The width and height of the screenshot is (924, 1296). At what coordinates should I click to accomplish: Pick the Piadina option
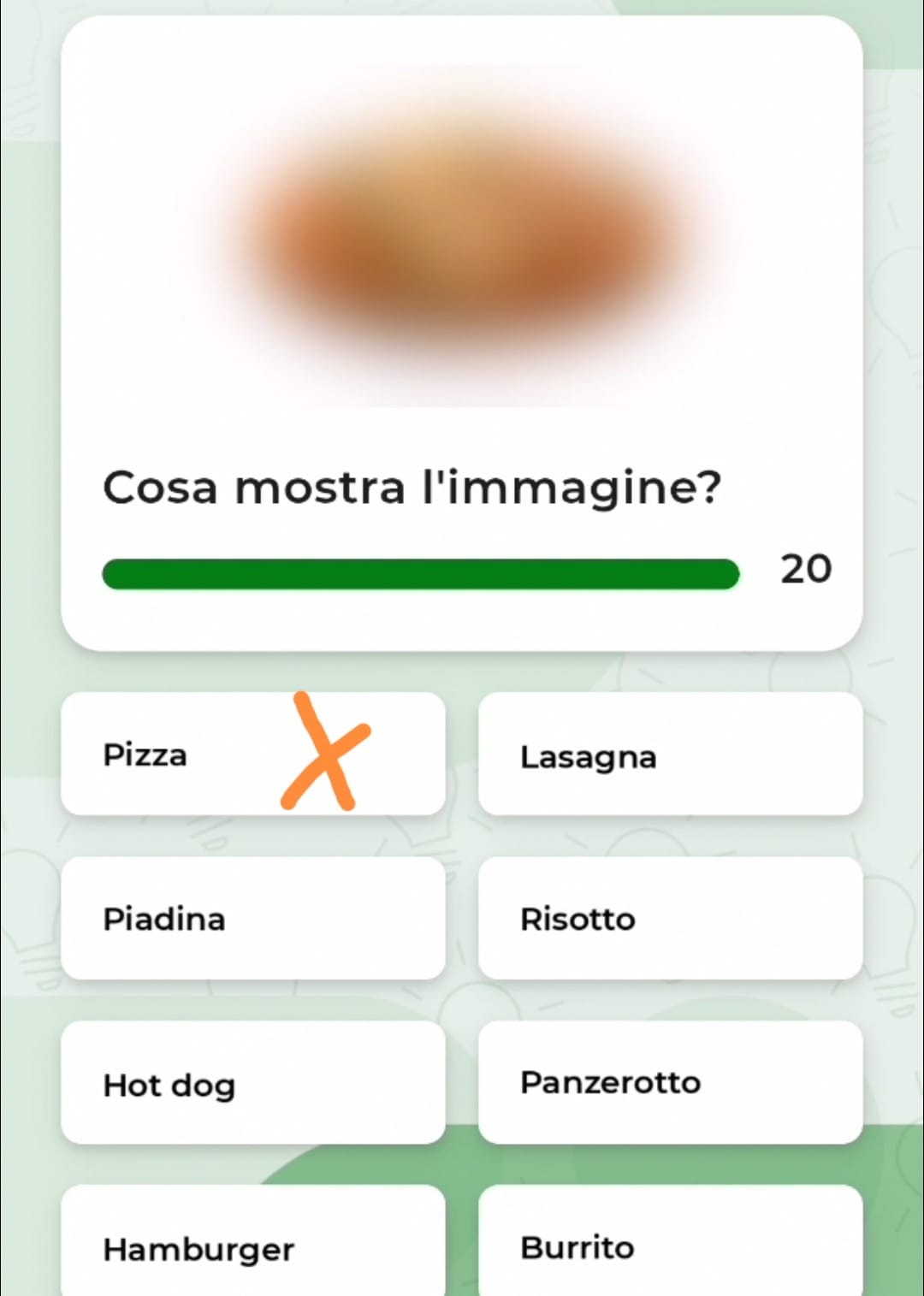coord(252,919)
